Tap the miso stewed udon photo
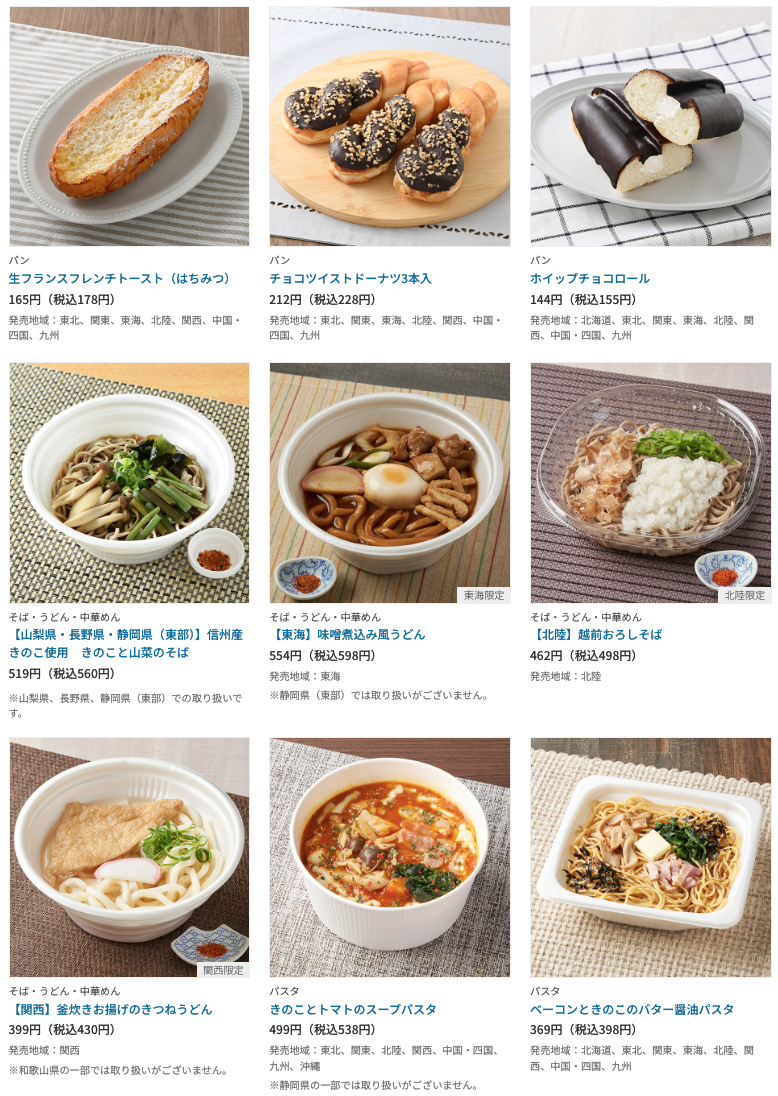778x1096 pixels. 389,482
